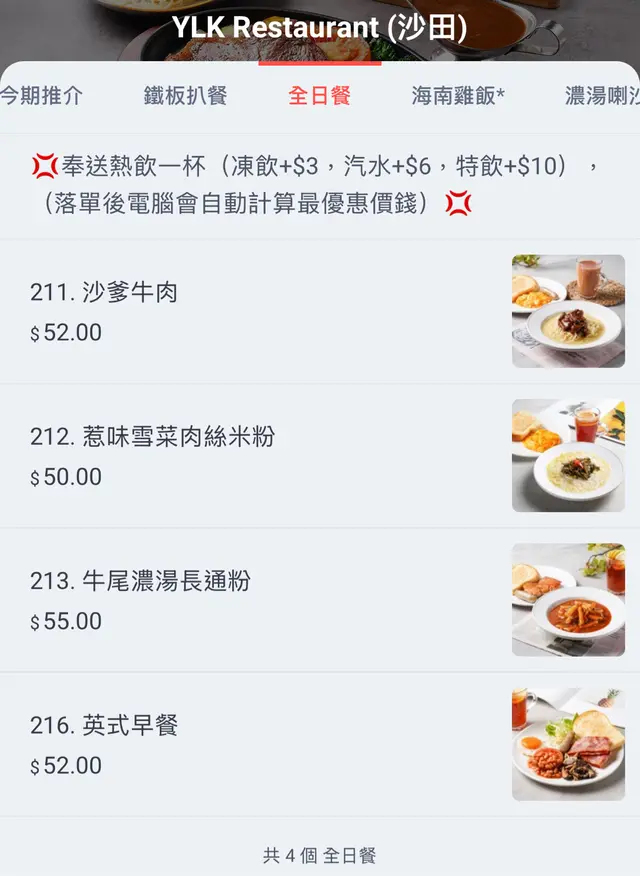Viewport: 640px width, 876px height.
Task: Open the 濃湯喇沙 category tab
Action: click(x=602, y=96)
